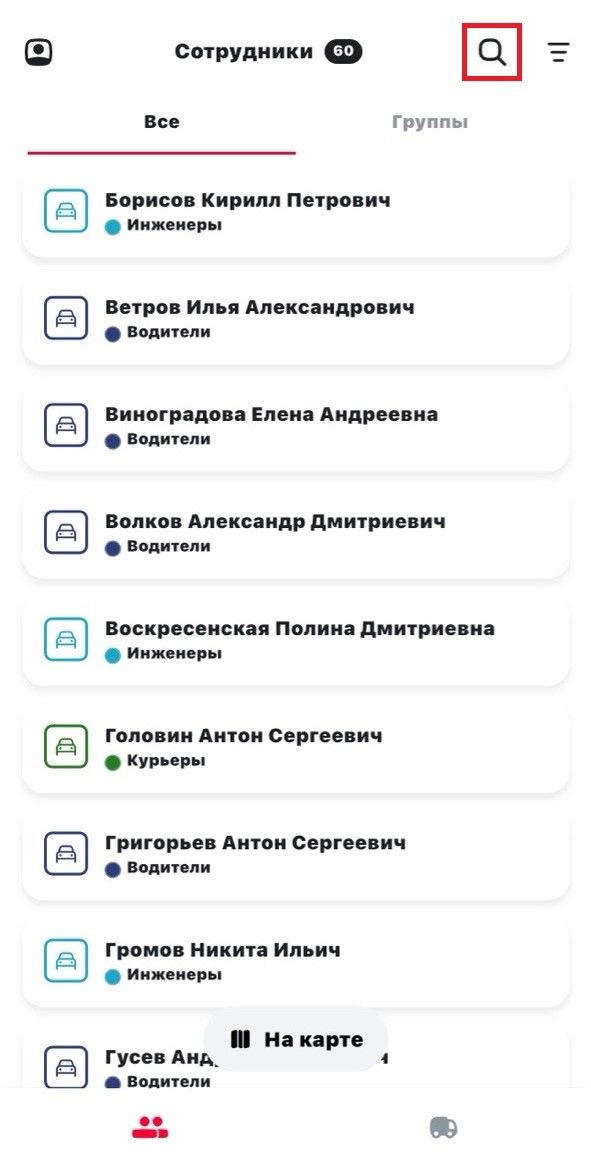Open the profile icon at top left
This screenshot has width=591, height=1168.
click(x=39, y=52)
